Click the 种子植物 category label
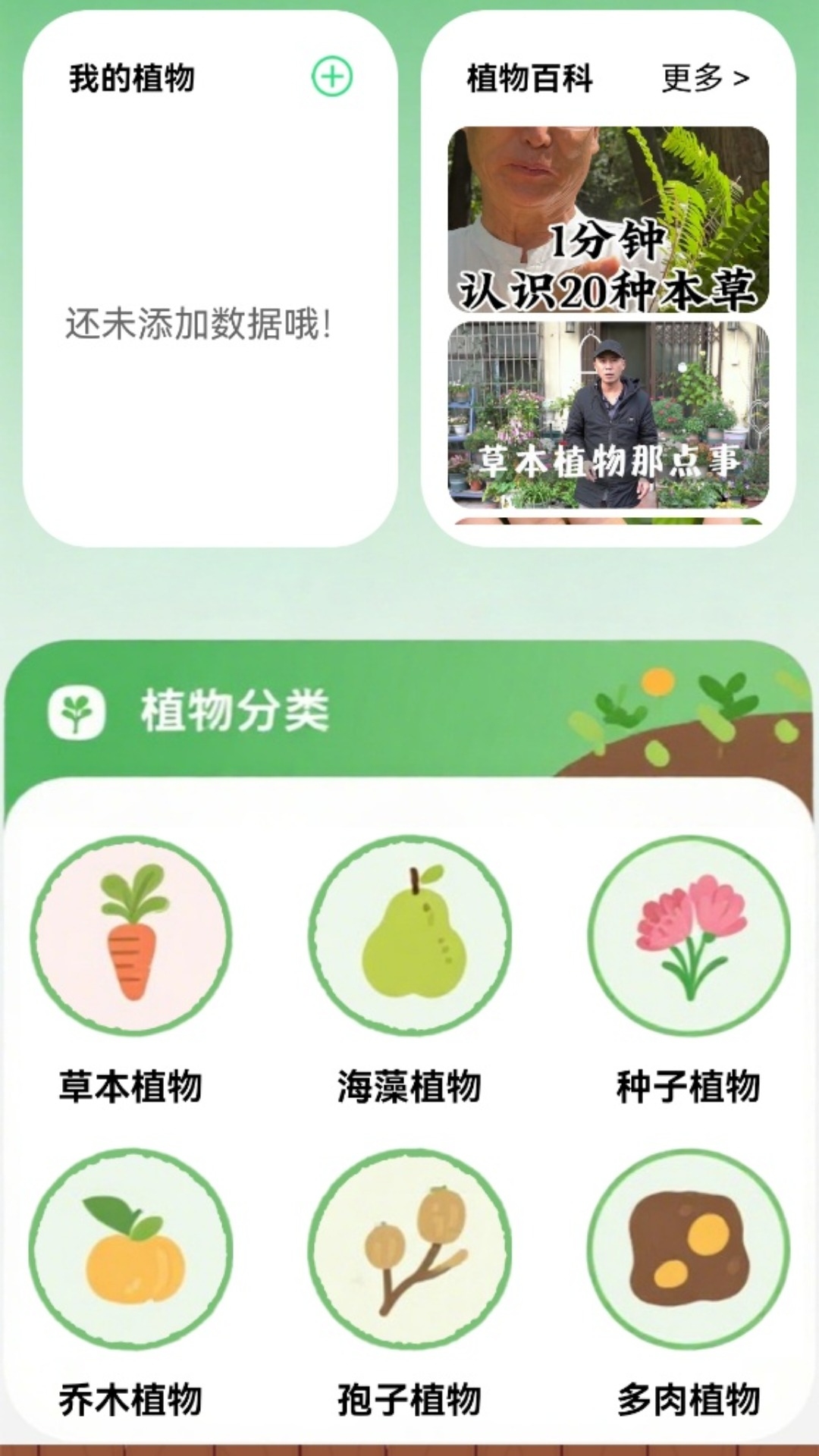Image resolution: width=819 pixels, height=1456 pixels. 689,1087
